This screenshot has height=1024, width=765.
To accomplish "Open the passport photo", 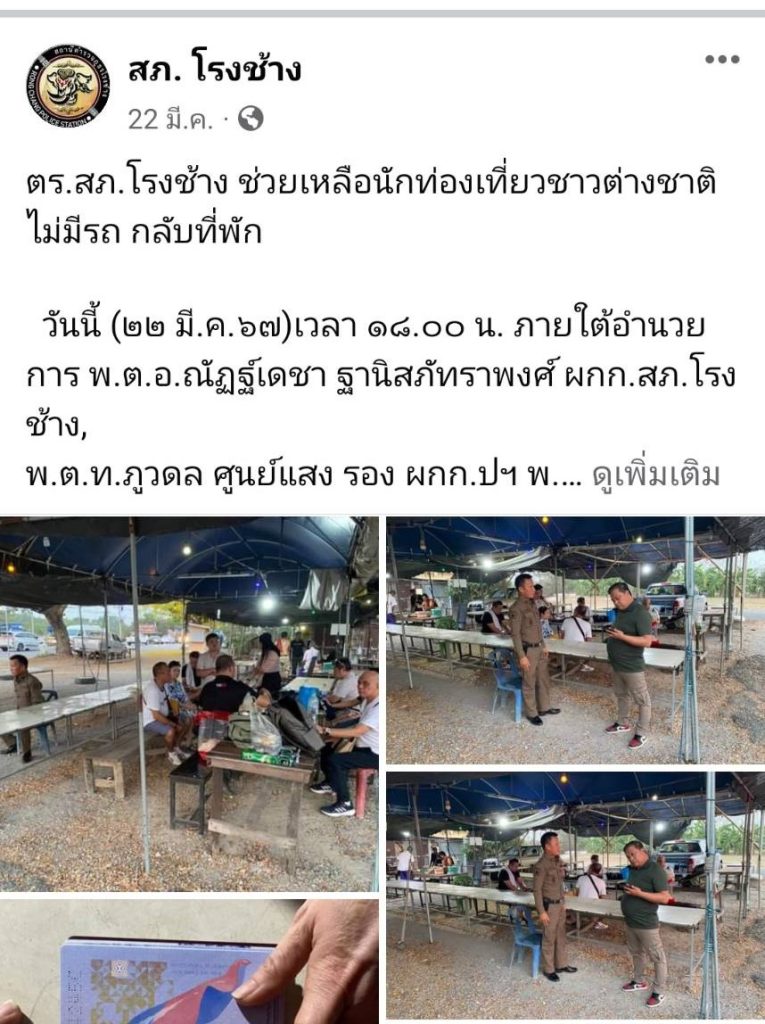I will (190, 961).
